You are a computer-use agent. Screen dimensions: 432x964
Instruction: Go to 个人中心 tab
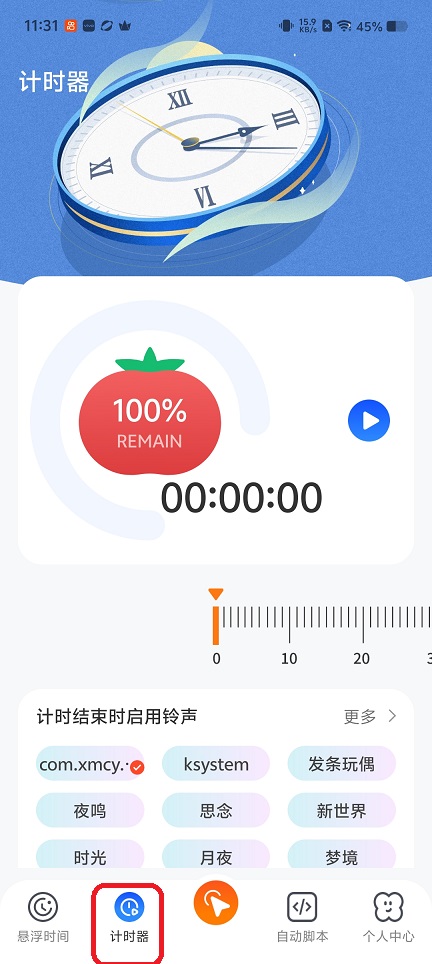click(x=388, y=917)
